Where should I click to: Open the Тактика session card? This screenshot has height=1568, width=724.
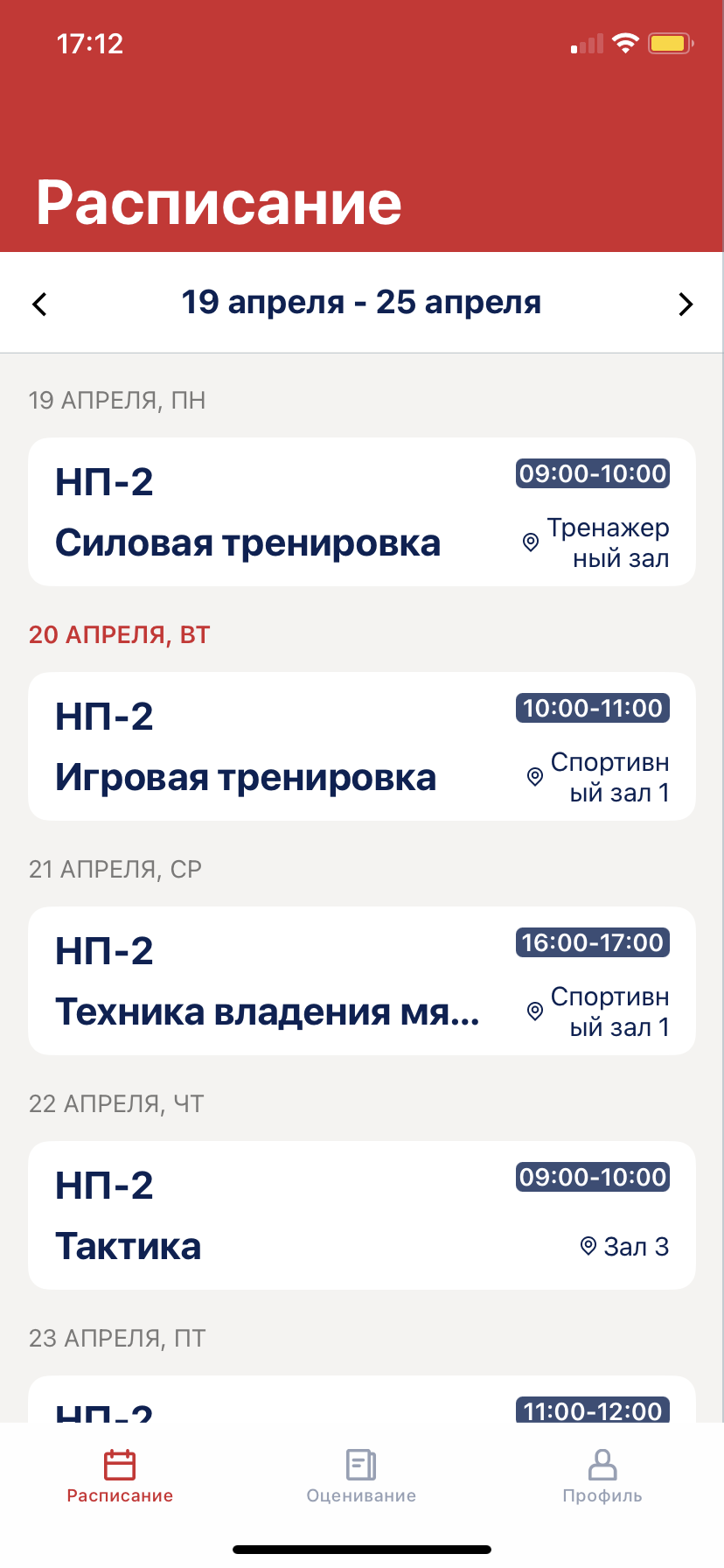[361, 1215]
